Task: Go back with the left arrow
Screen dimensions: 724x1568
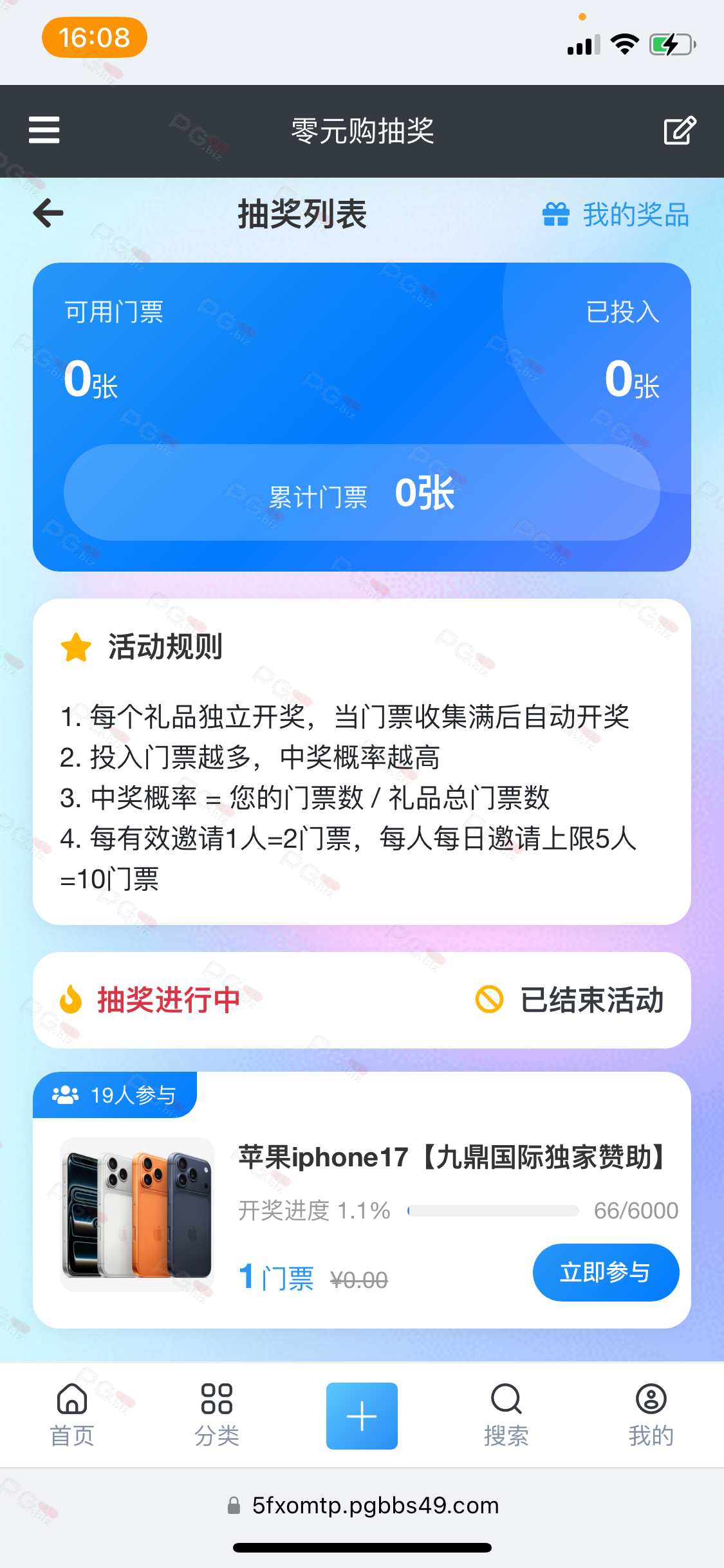Action: [x=48, y=213]
